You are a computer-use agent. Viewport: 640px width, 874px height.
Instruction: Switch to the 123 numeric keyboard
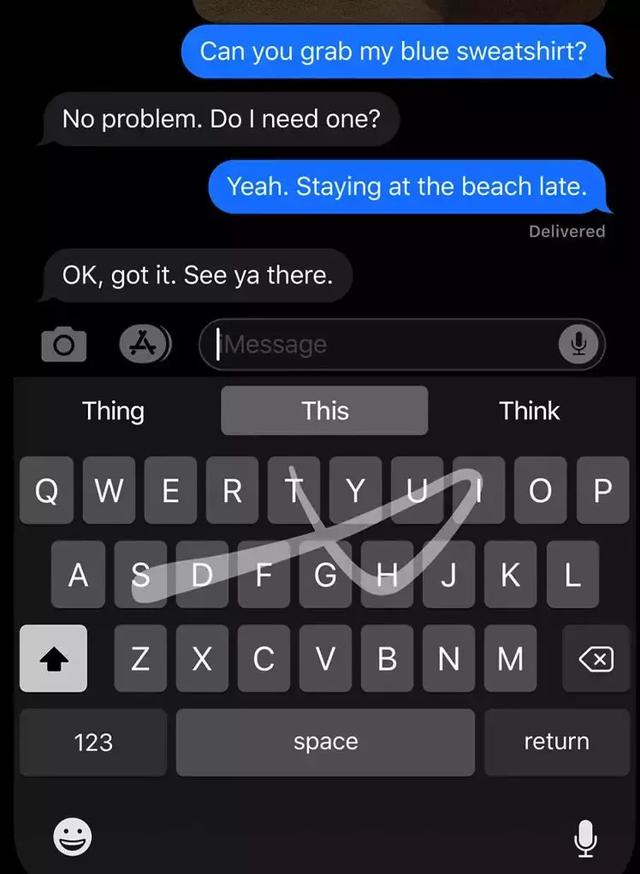tap(93, 742)
